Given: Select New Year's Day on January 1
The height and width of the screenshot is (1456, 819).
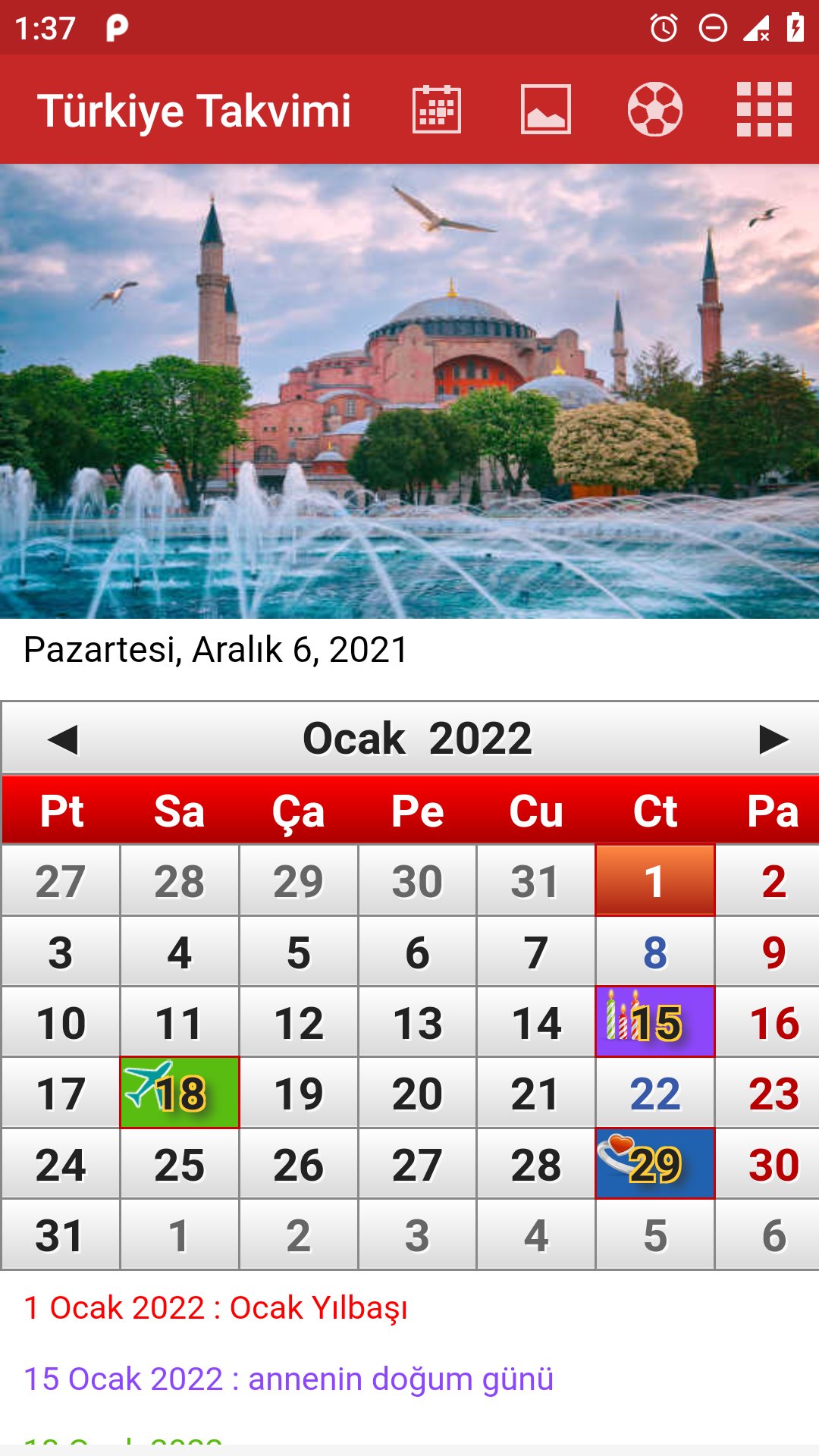Looking at the screenshot, I should click(656, 880).
